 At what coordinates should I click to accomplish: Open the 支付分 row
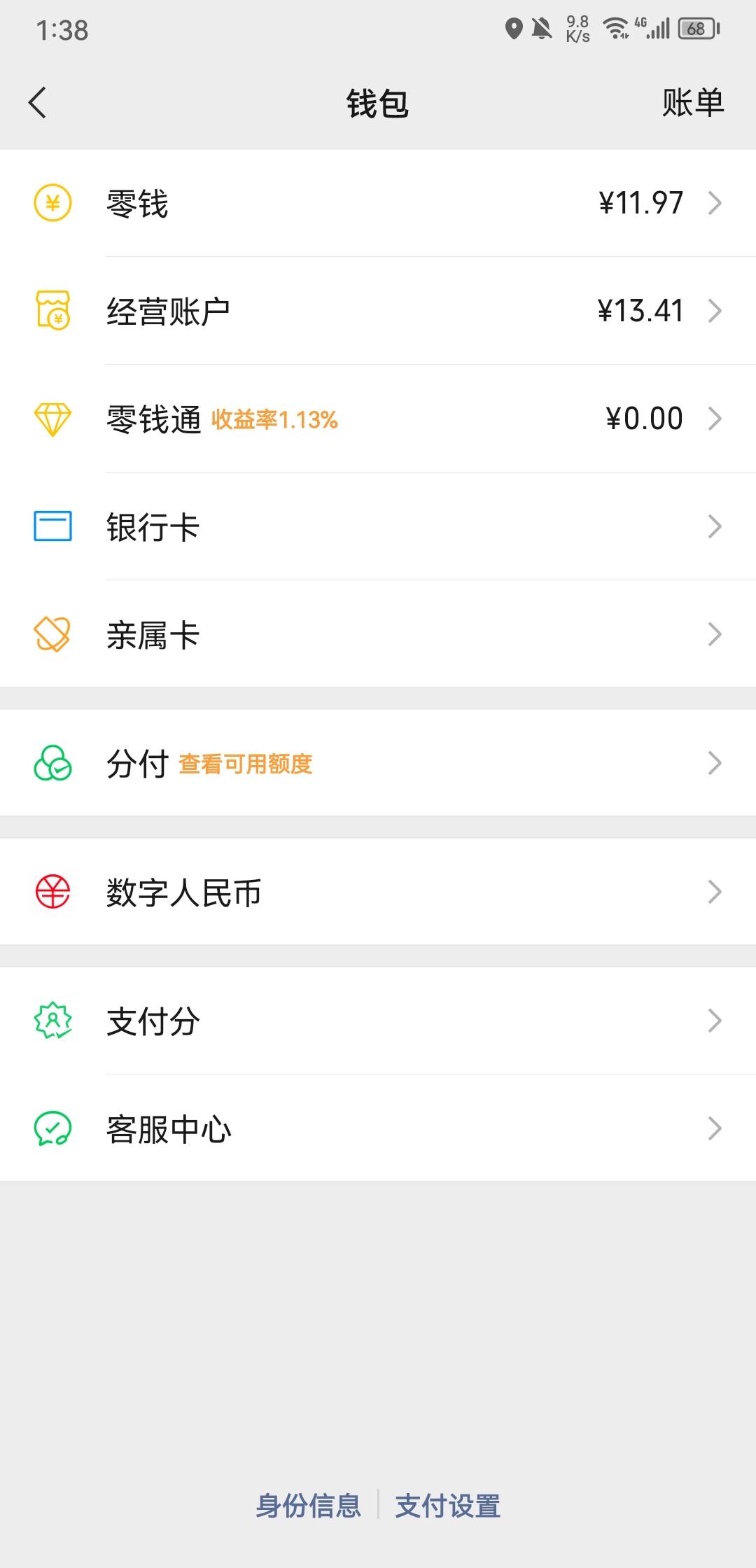[x=378, y=1021]
